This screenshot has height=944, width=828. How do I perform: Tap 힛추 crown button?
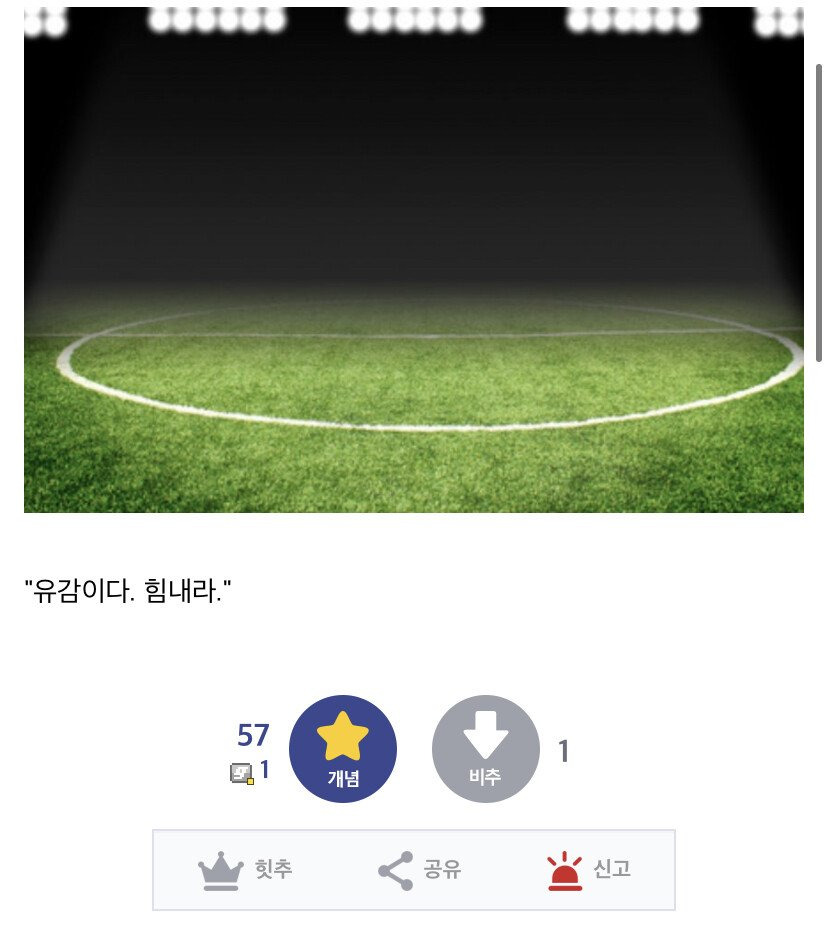pyautogui.click(x=245, y=870)
